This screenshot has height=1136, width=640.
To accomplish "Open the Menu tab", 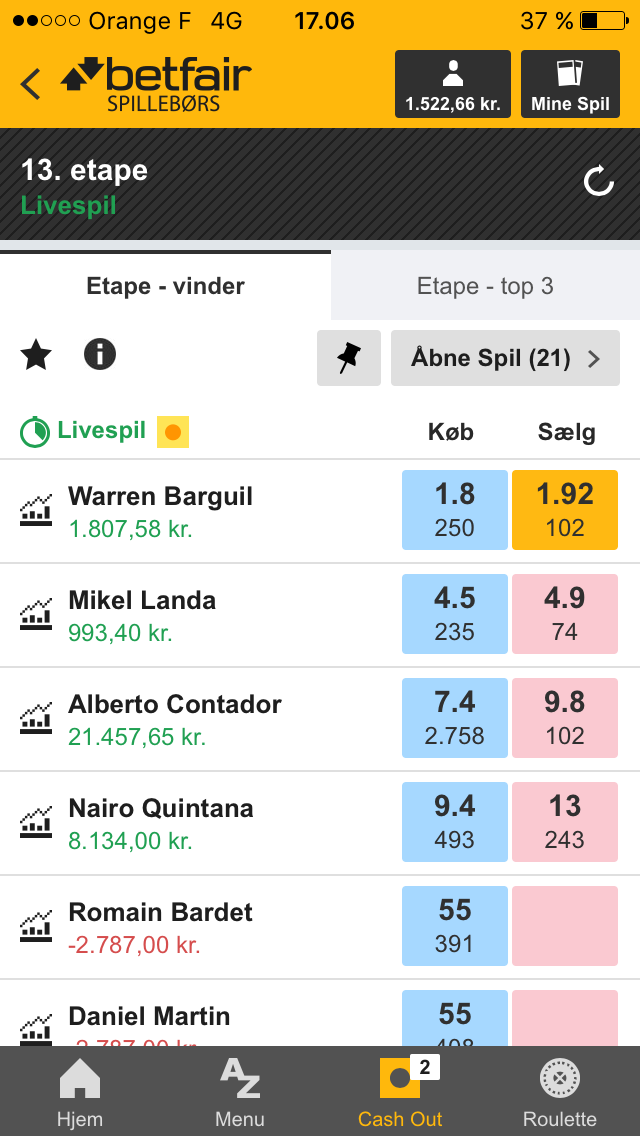I will click(240, 1091).
